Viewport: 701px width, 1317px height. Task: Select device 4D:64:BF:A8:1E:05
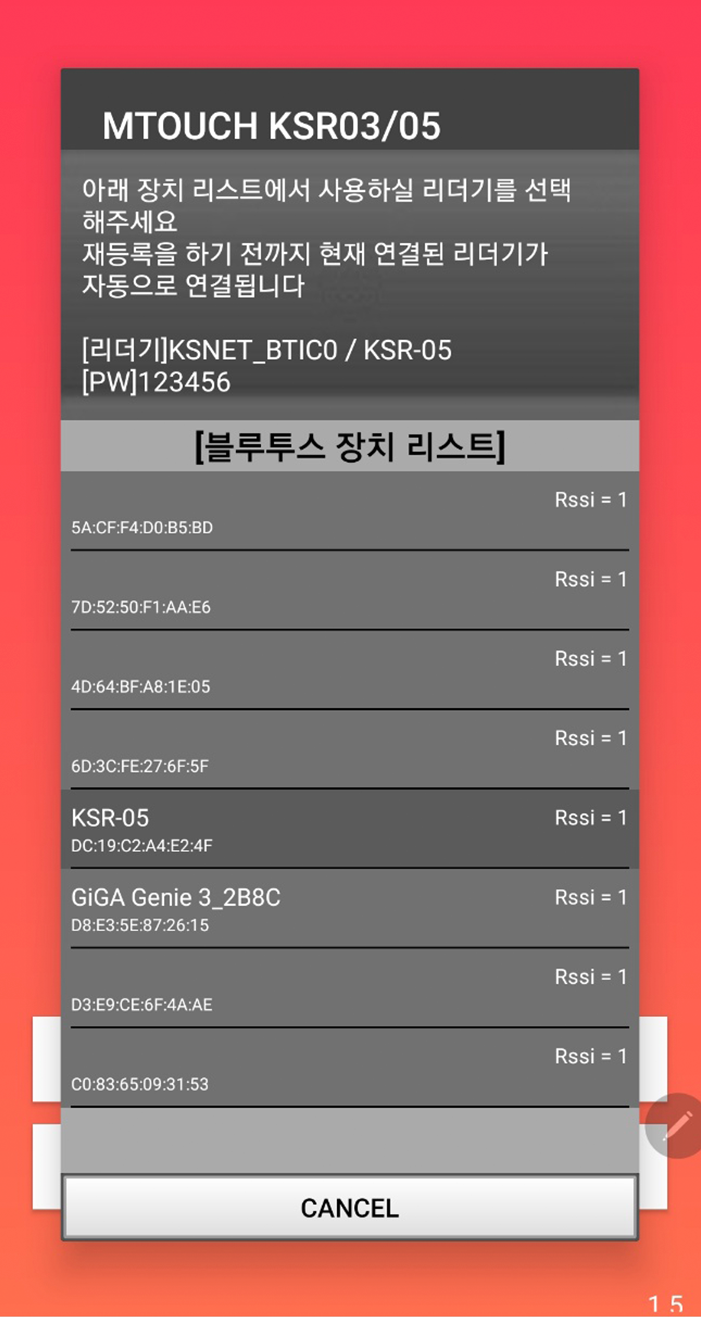[349, 671]
